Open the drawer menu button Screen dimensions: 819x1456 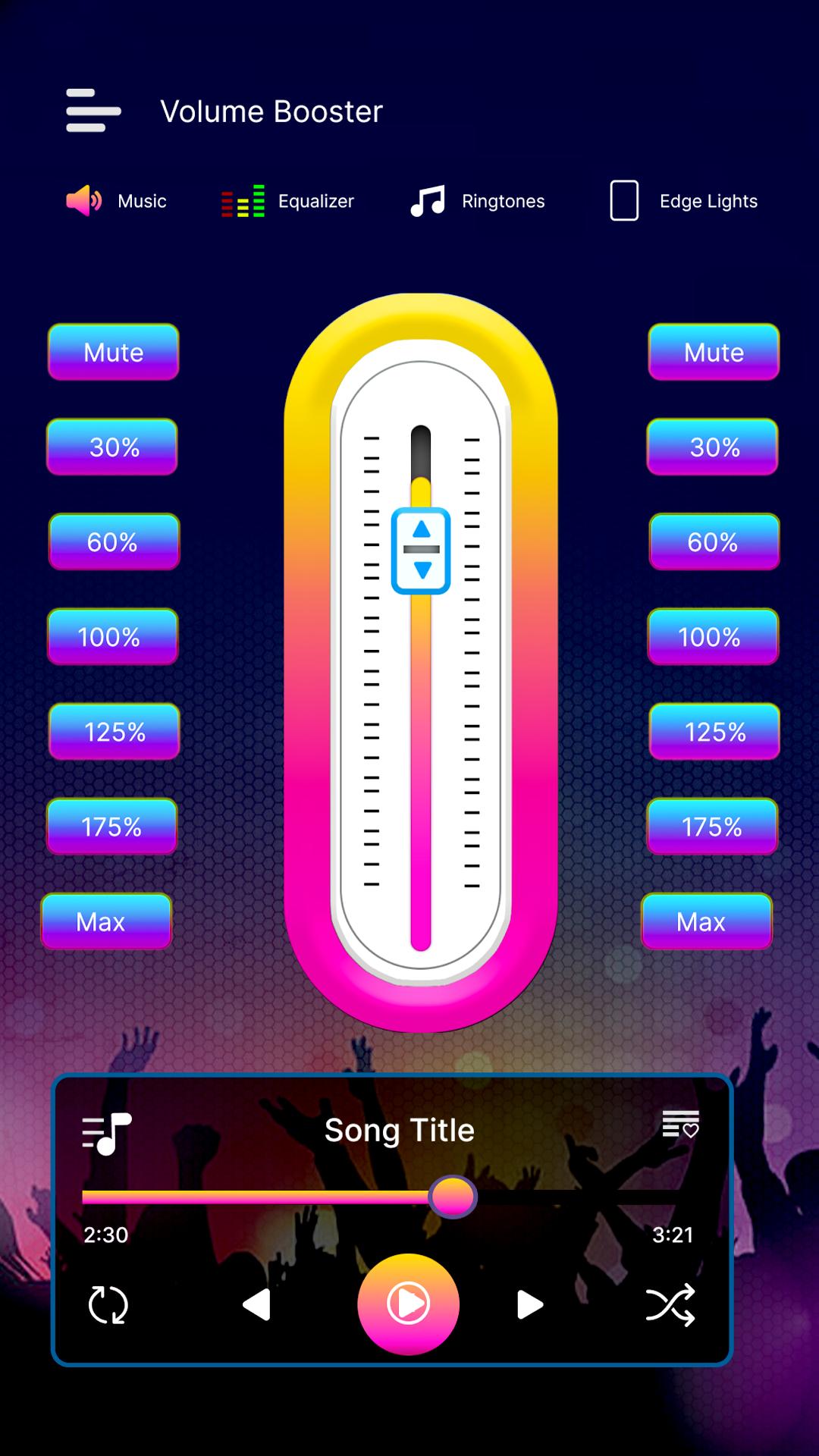(x=93, y=111)
